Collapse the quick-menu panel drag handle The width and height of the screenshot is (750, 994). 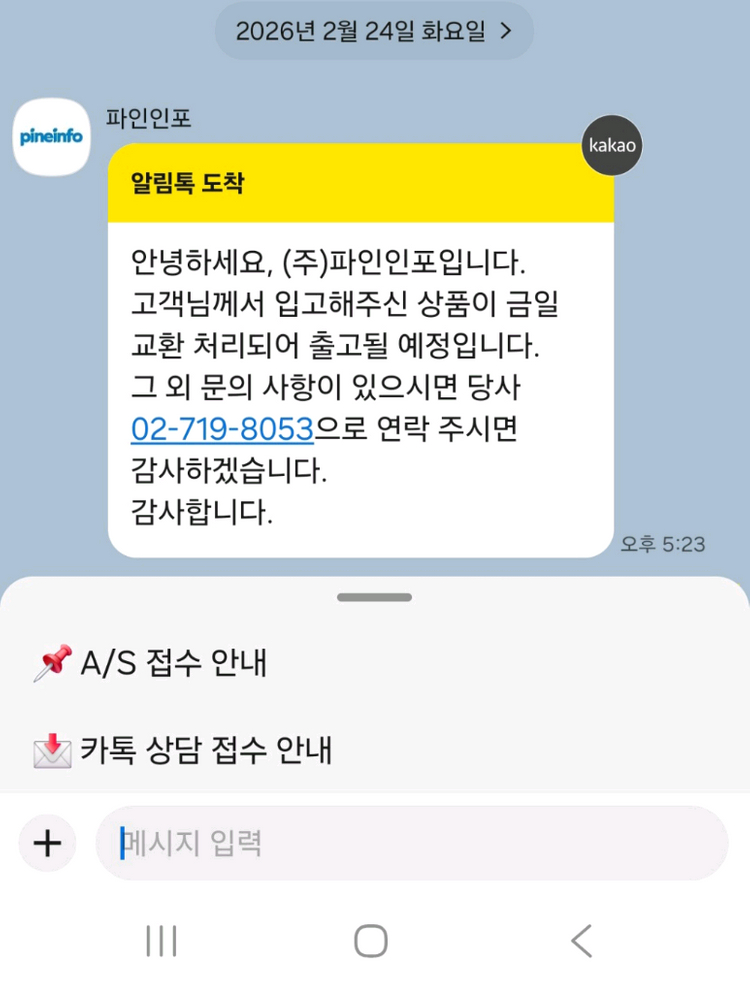click(x=374, y=596)
